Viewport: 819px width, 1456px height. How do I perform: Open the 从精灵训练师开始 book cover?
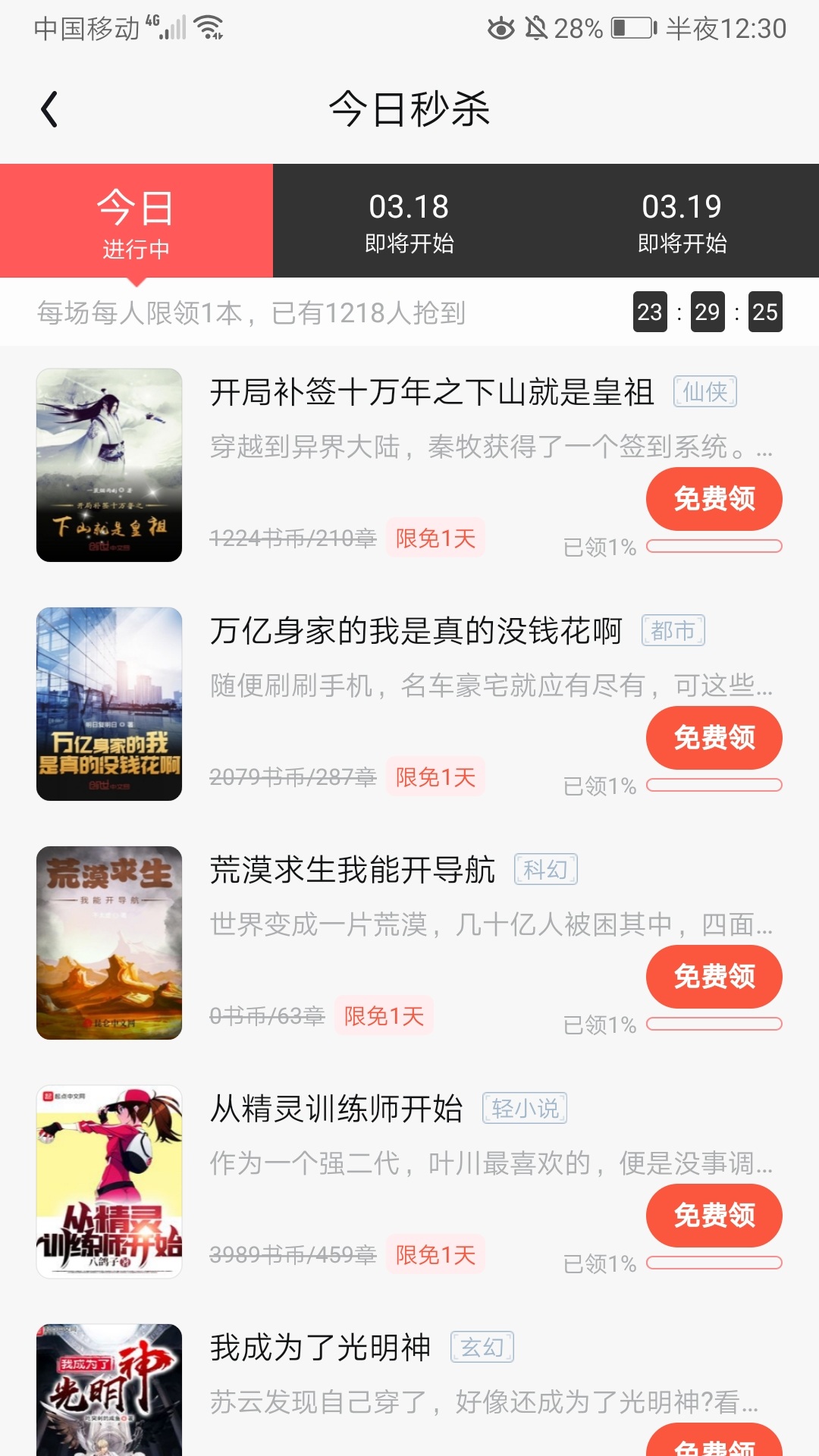click(x=109, y=1181)
